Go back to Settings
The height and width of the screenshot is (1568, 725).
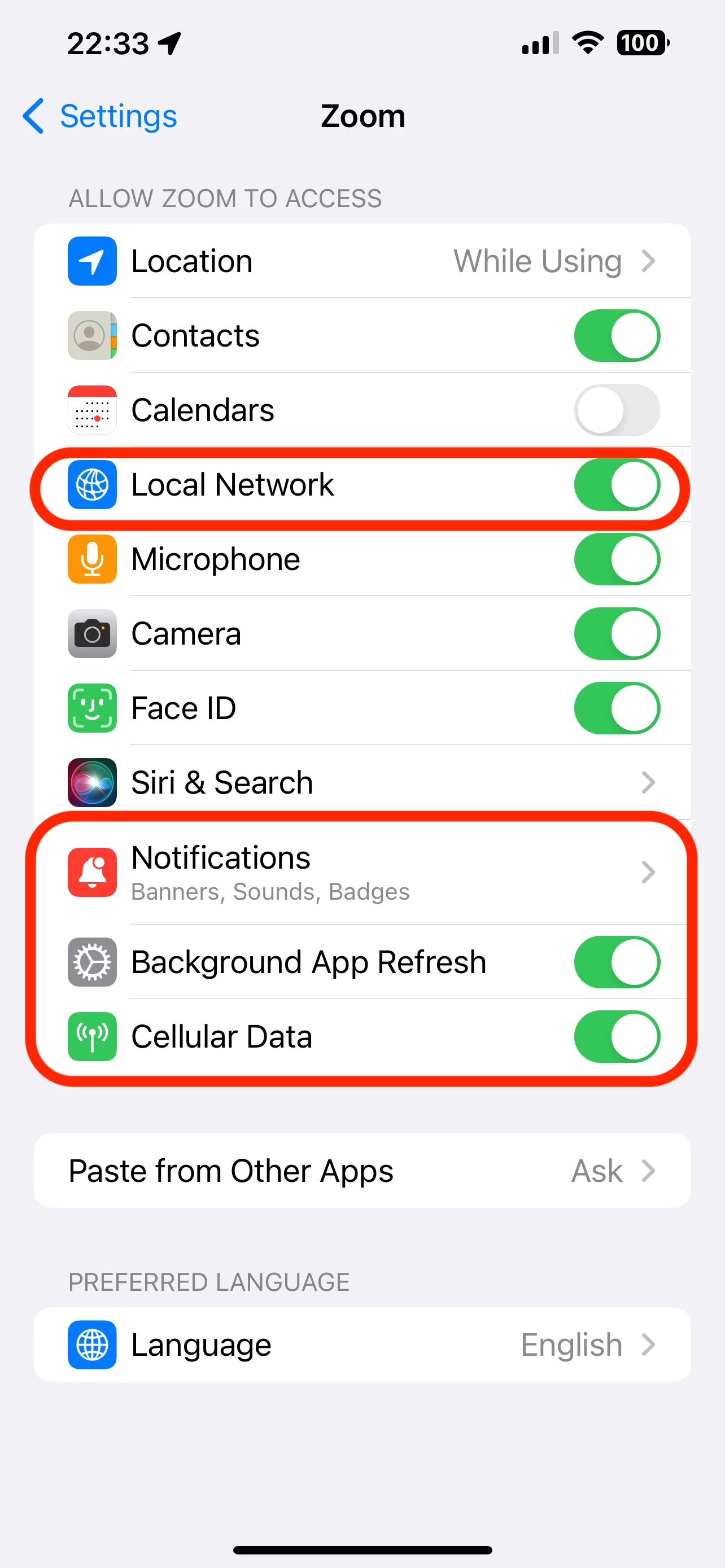101,116
